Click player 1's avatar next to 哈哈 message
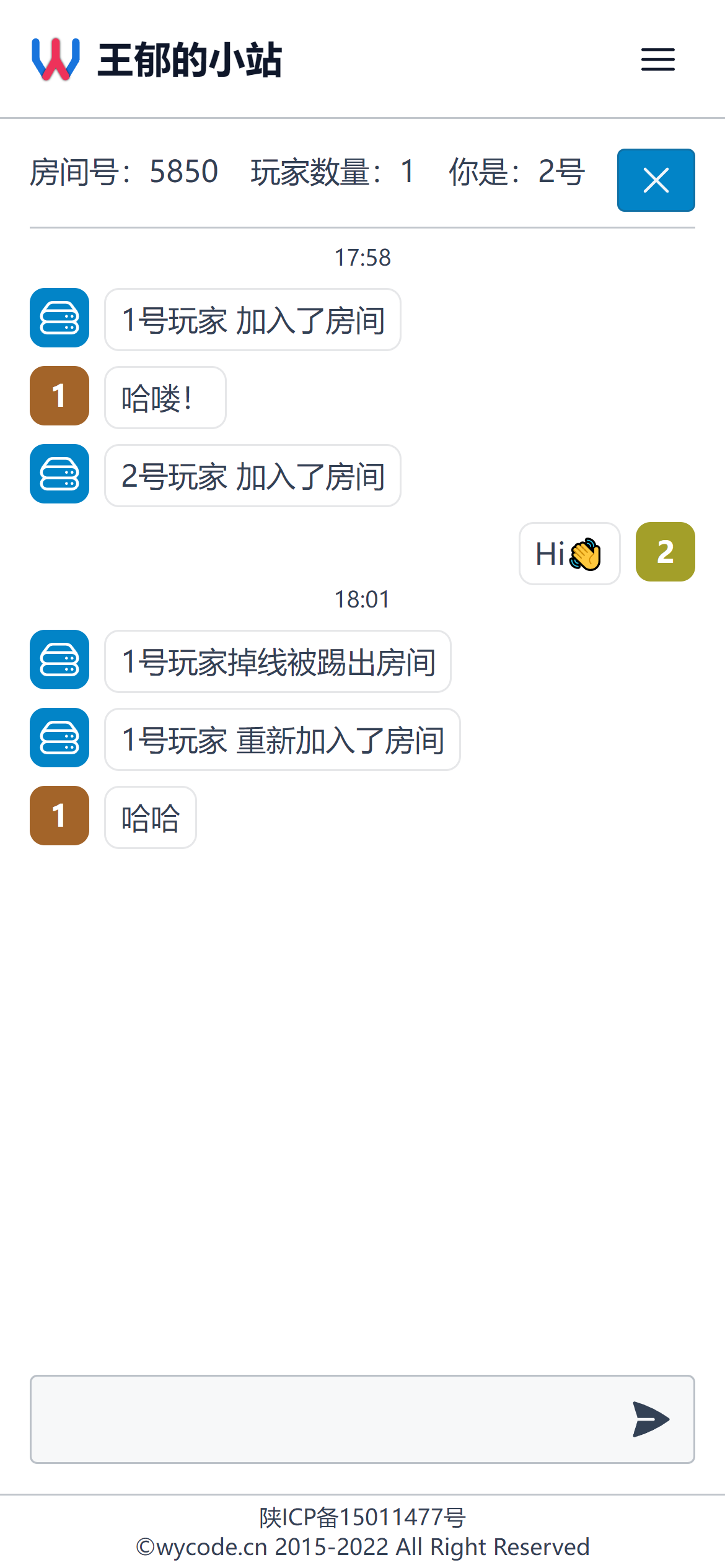The width and height of the screenshot is (725, 1568). [x=59, y=817]
